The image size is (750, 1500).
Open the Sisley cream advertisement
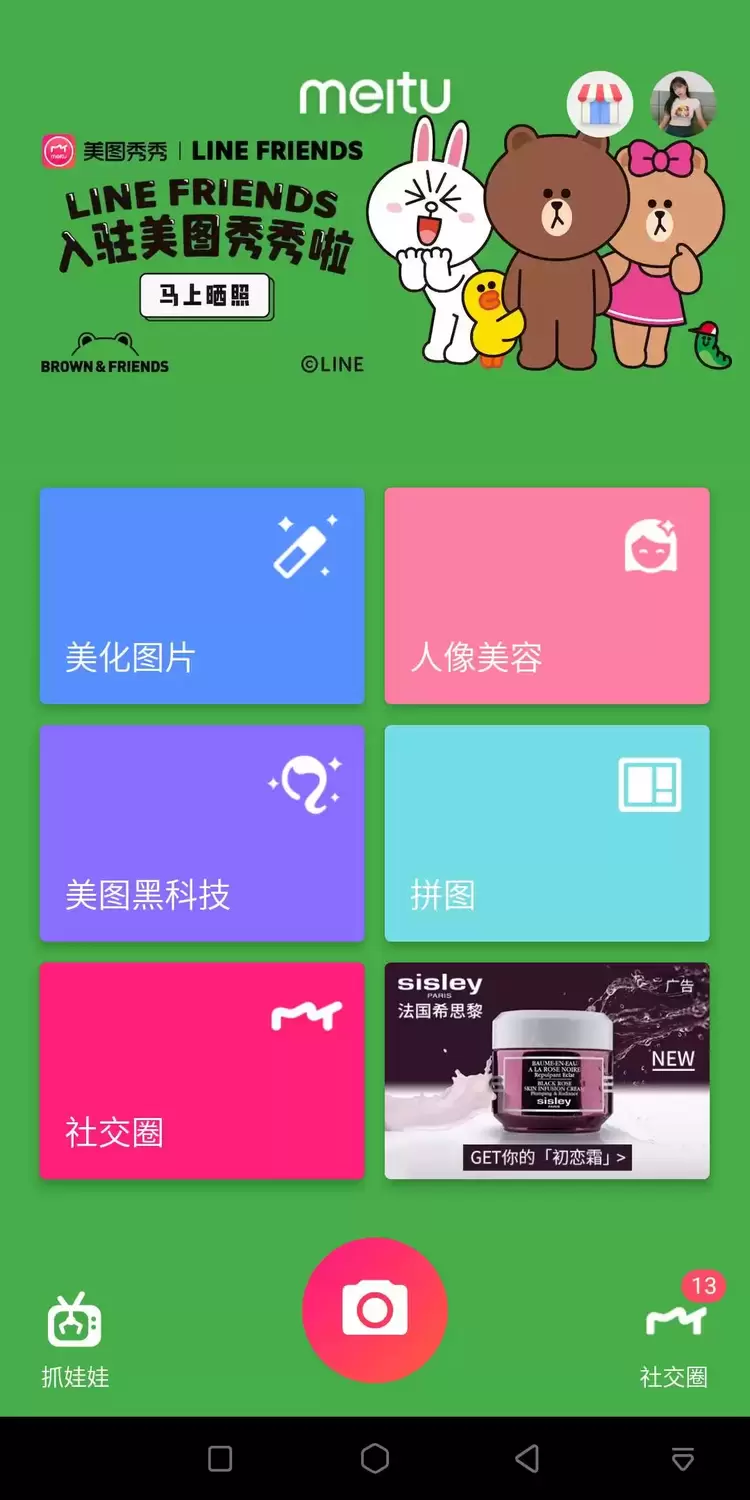(x=547, y=1070)
